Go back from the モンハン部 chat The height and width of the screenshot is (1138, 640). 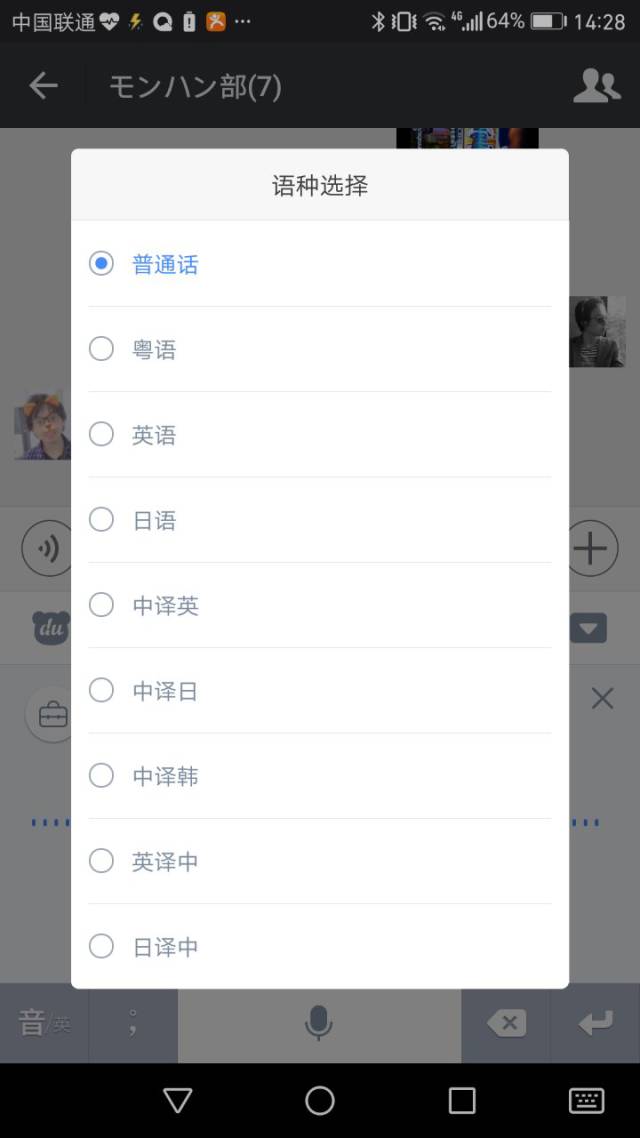click(43, 86)
